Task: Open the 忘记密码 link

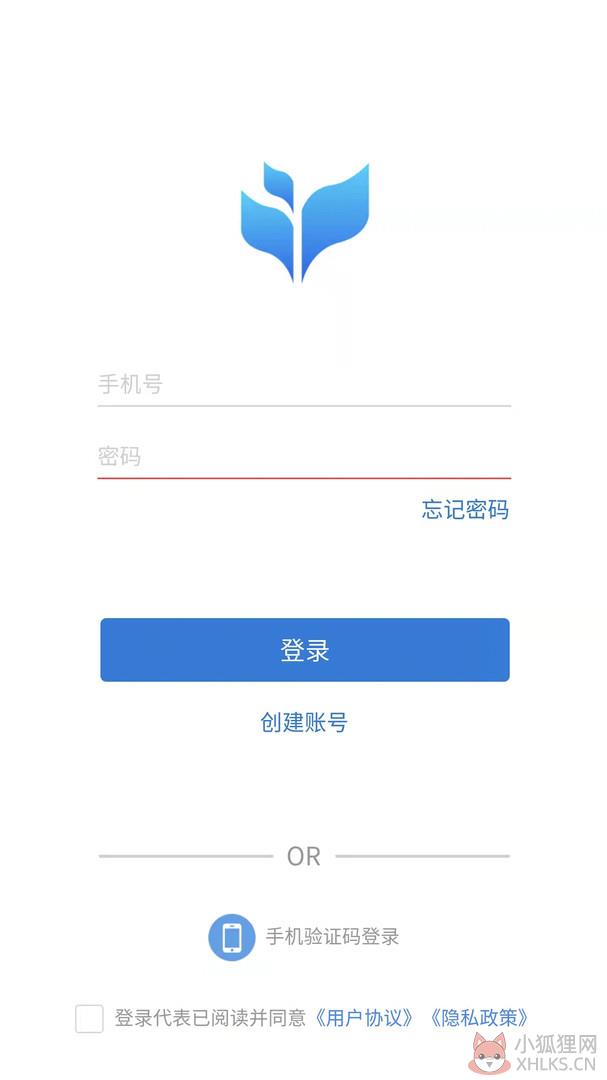Action: click(465, 510)
